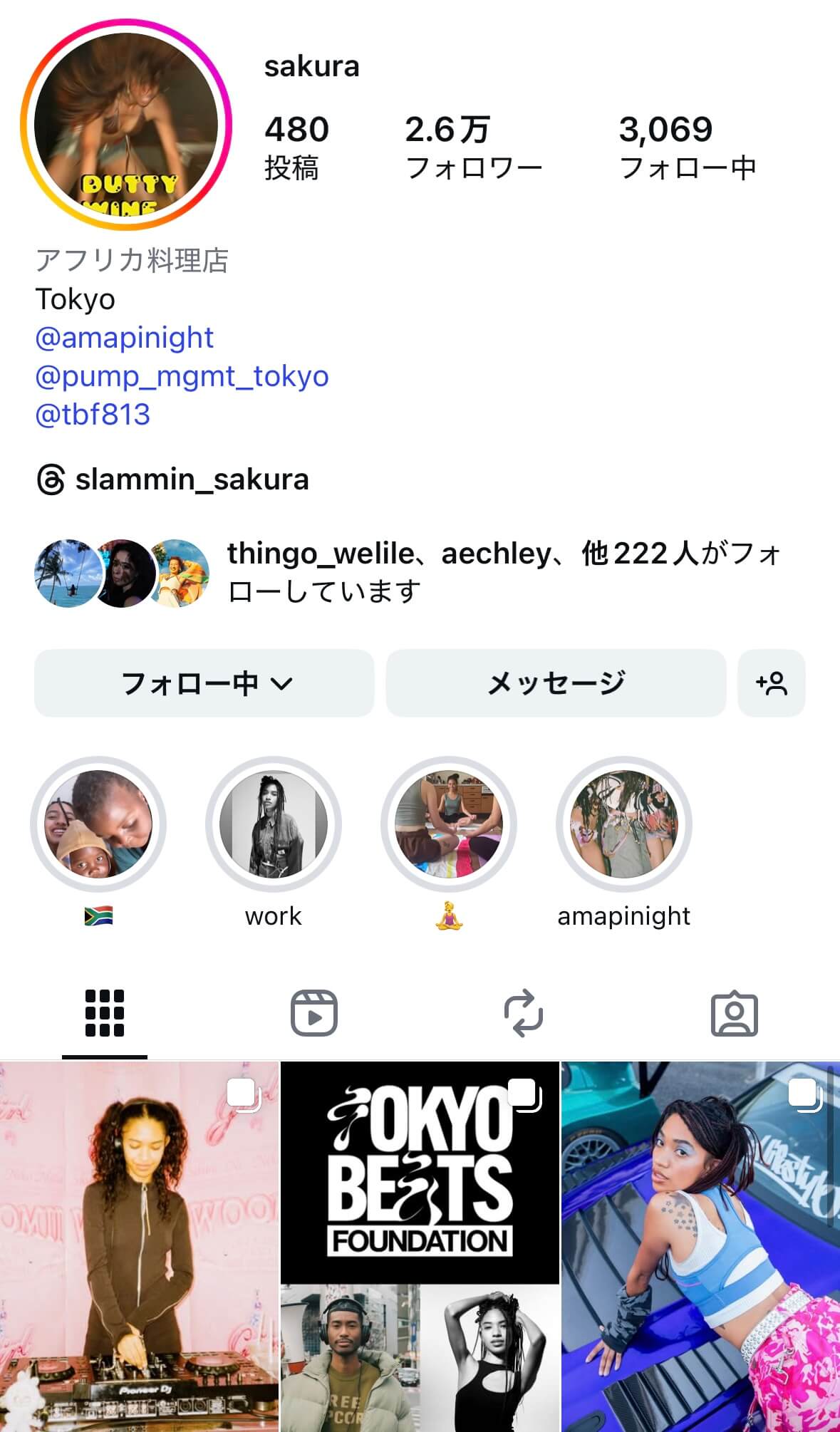Send a message via メッセージ button
The image size is (840, 1432).
click(556, 683)
